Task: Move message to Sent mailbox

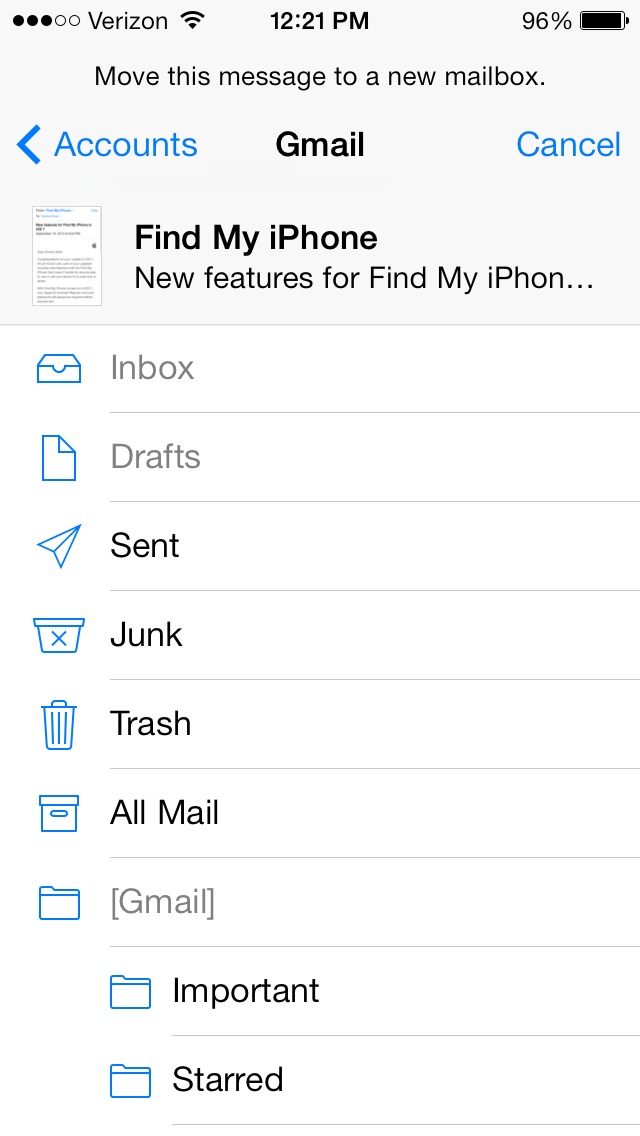Action: 320,546
